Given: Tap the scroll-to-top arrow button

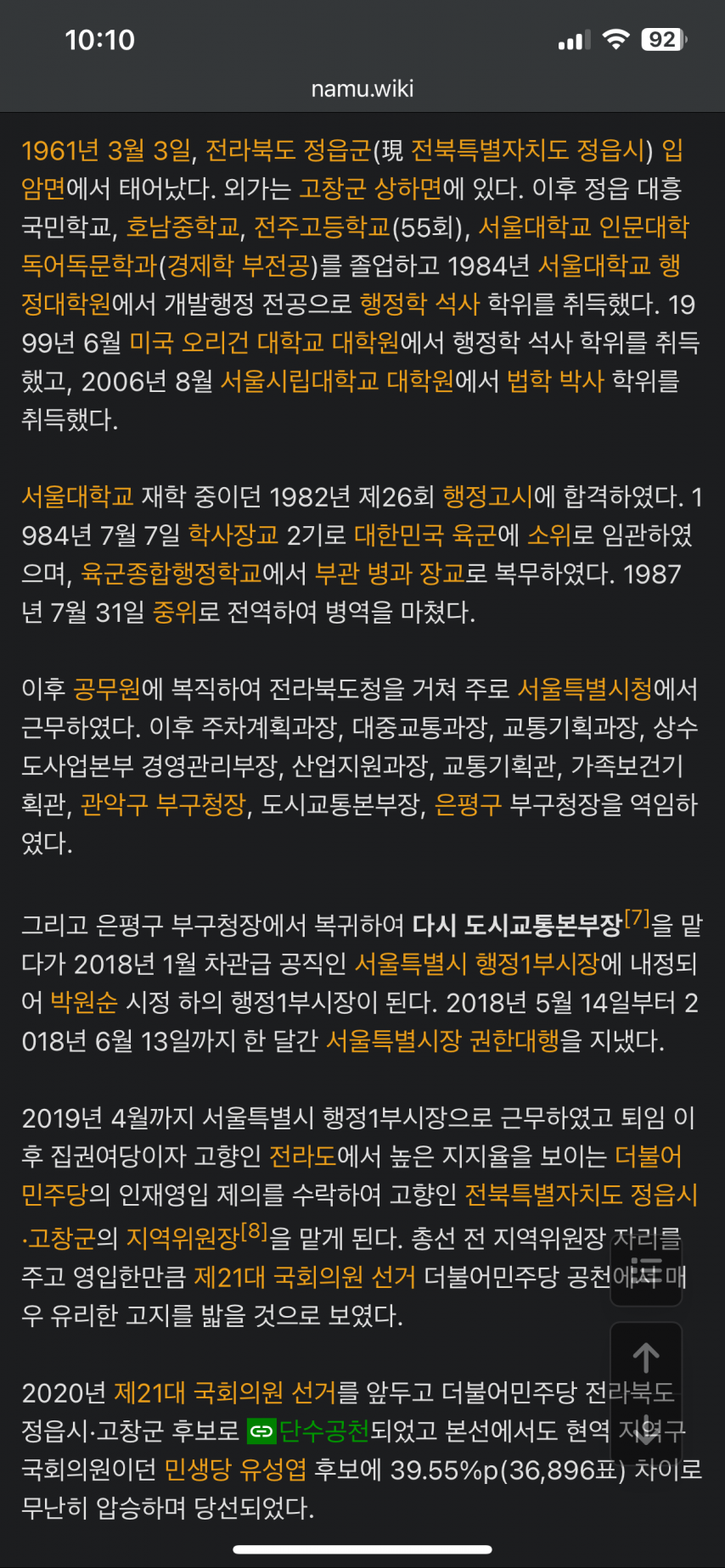Looking at the screenshot, I should (x=646, y=1358).
